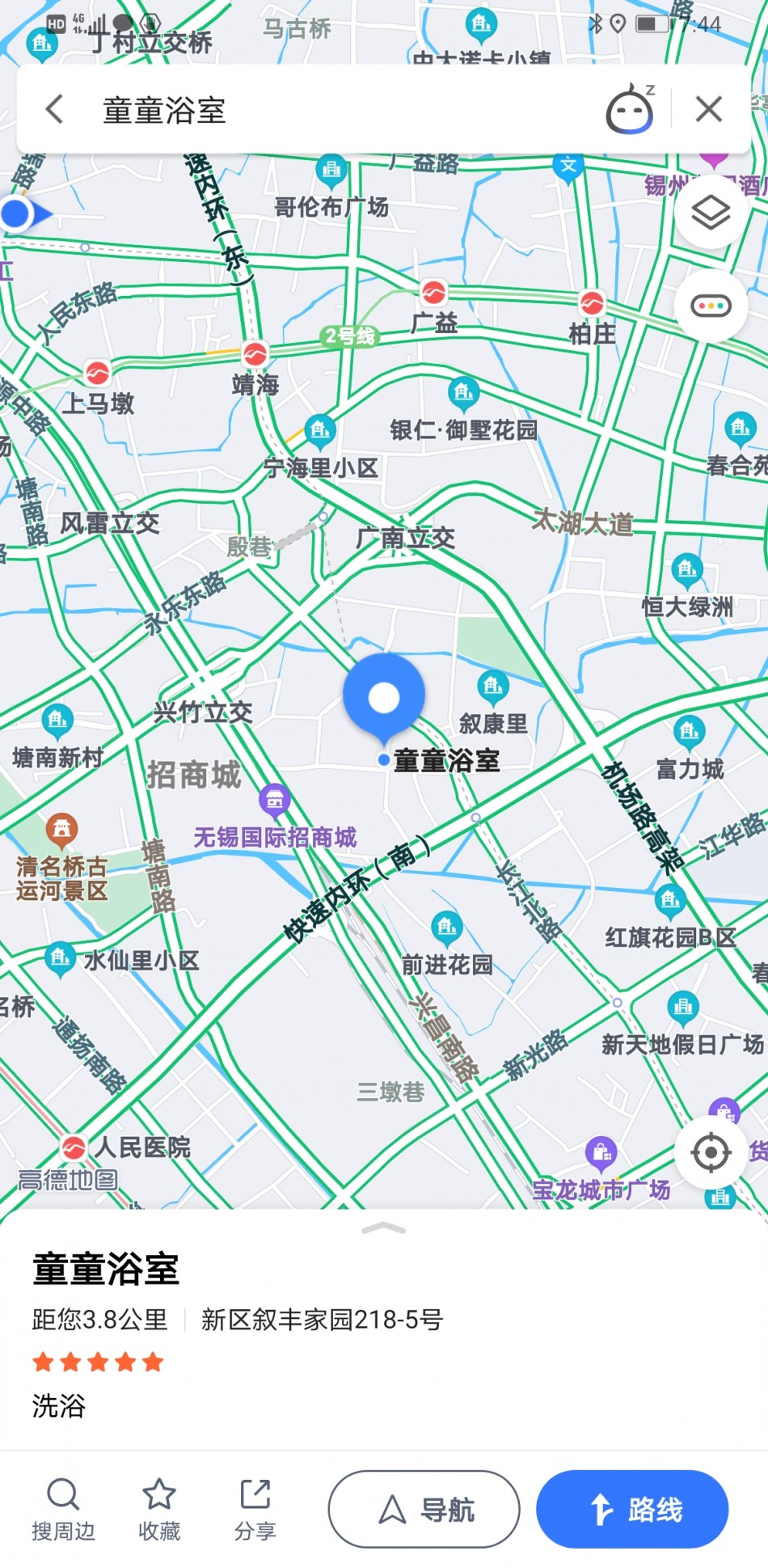This screenshot has height=1568, width=768.
Task: Recenter map on my location
Action: [x=711, y=1152]
